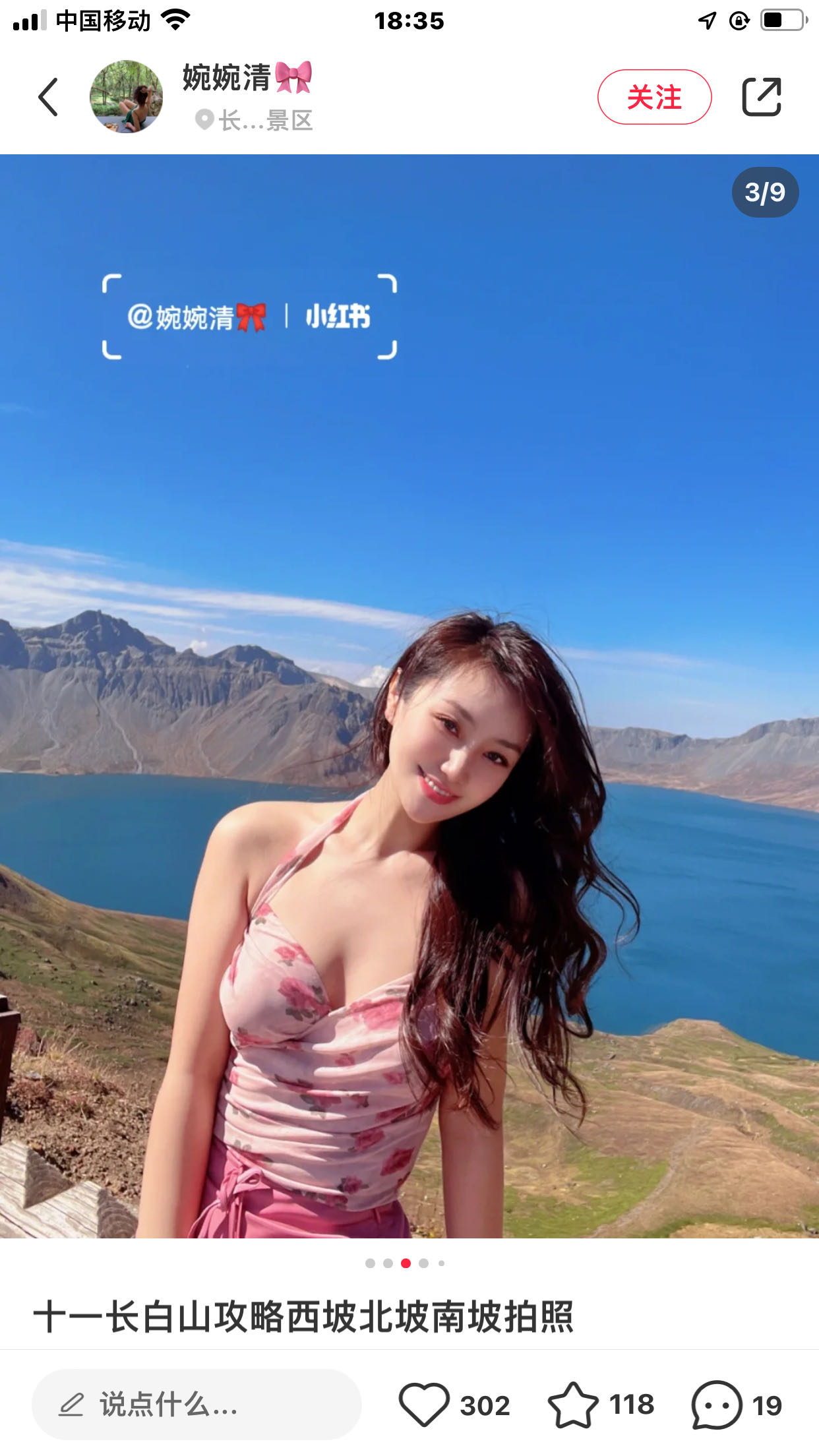Image resolution: width=819 pixels, height=1456 pixels.
Task: Tap the 关注 follow button
Action: click(x=654, y=97)
